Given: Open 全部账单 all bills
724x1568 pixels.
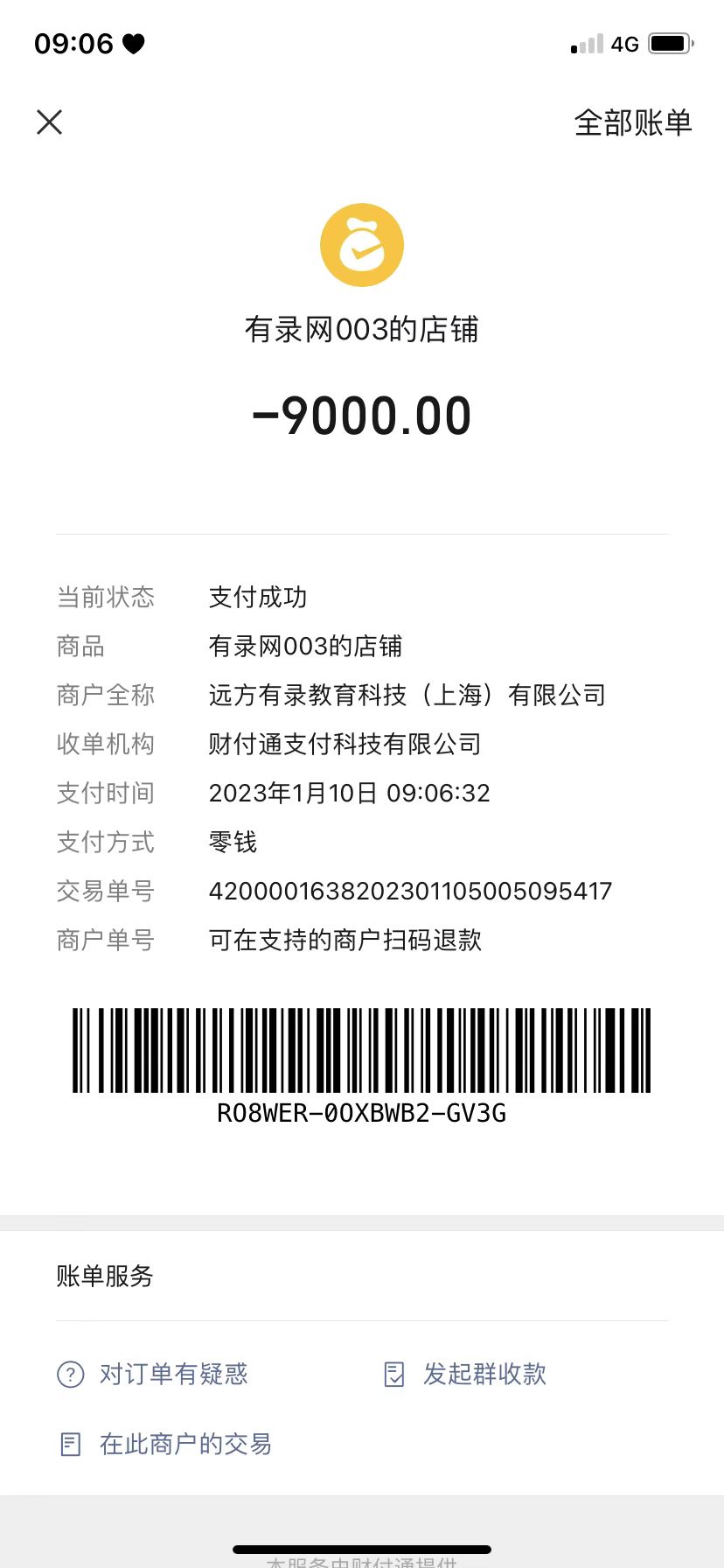Looking at the screenshot, I should (632, 122).
